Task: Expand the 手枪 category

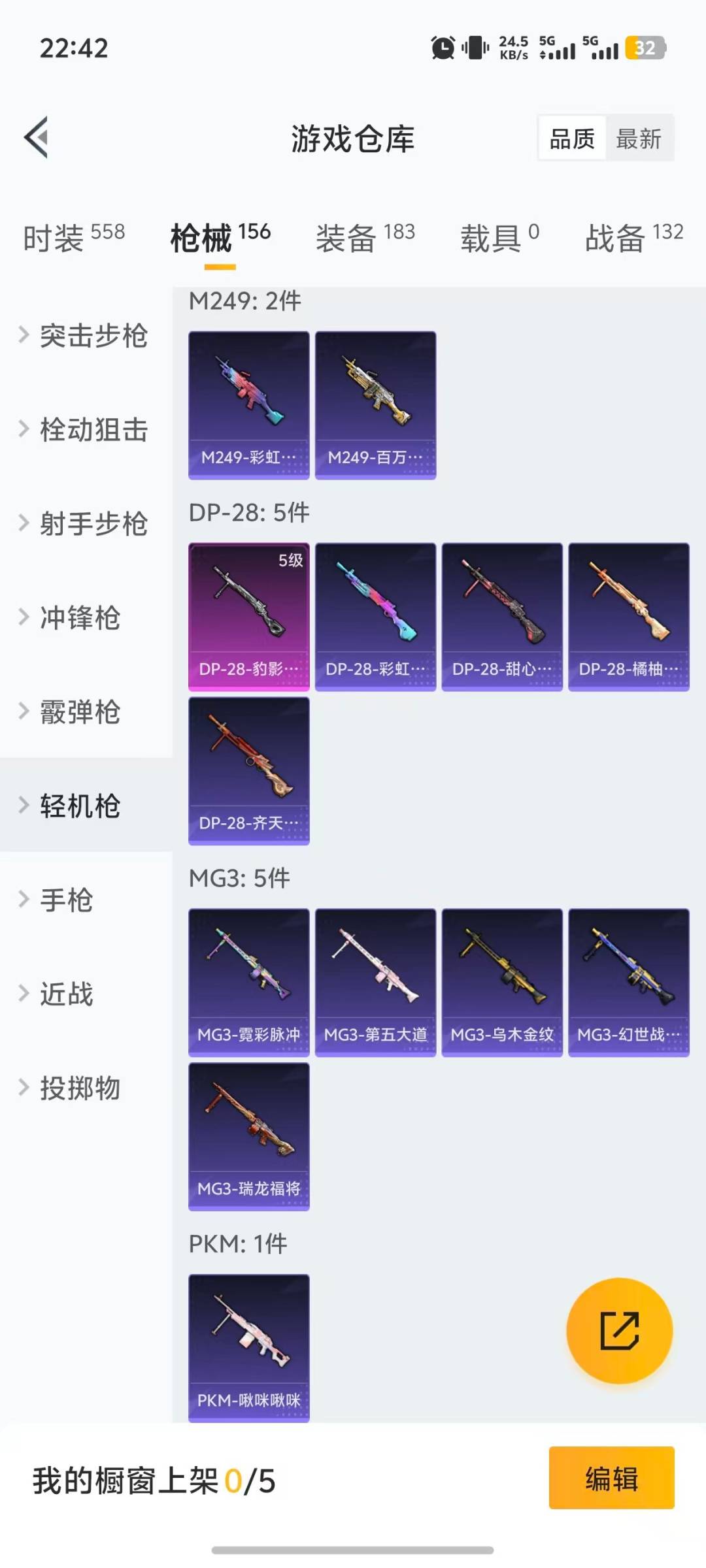Action: (x=65, y=900)
